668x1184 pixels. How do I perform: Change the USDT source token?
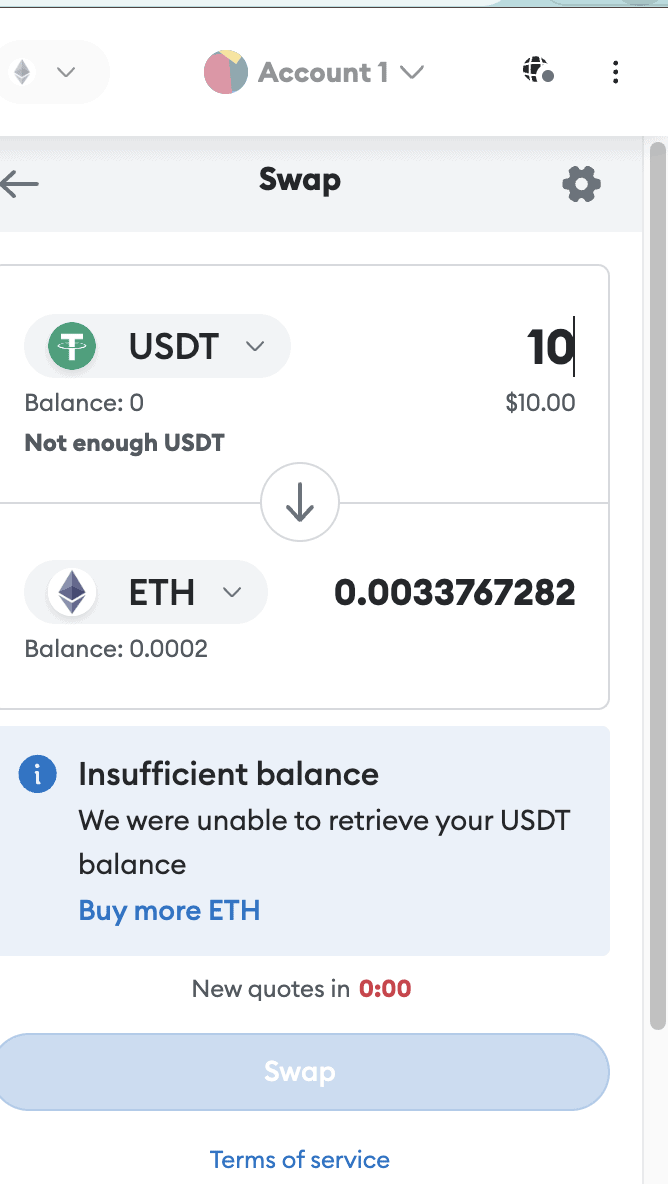(157, 347)
